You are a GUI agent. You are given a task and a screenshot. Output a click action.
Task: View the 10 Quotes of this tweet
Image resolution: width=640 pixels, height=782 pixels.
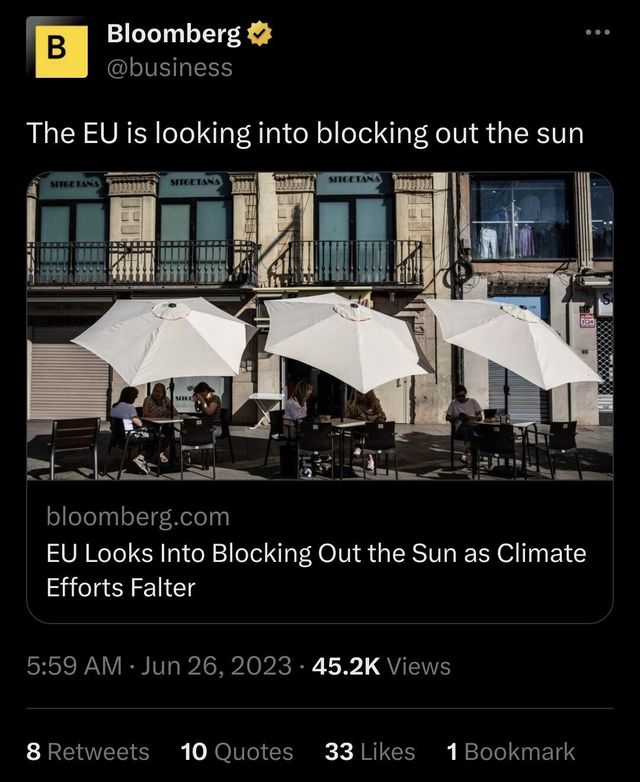tap(237, 751)
